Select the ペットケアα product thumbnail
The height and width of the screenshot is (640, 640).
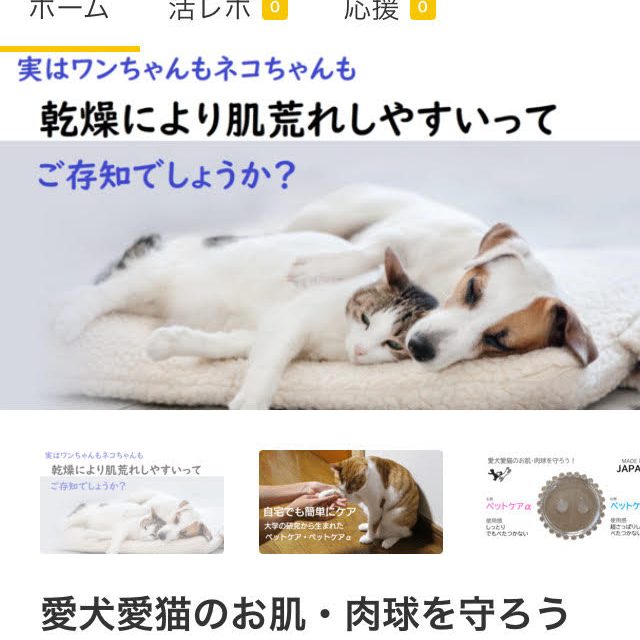[560, 501]
